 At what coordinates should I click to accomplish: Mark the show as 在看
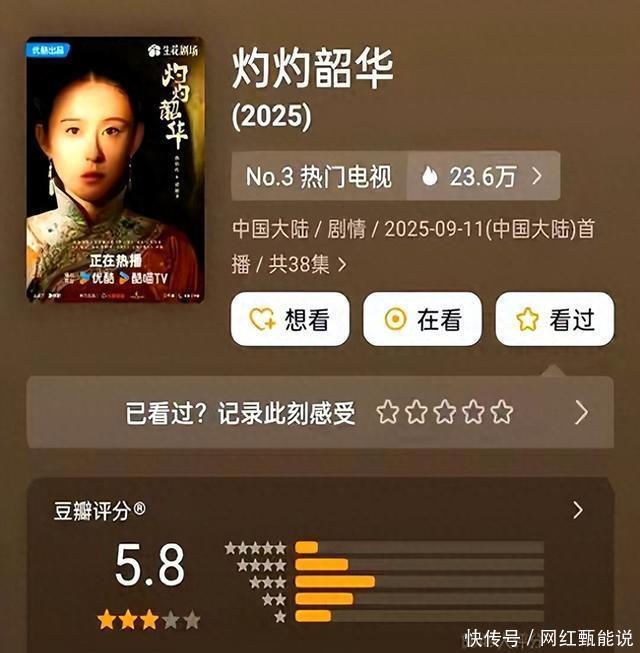(422, 320)
